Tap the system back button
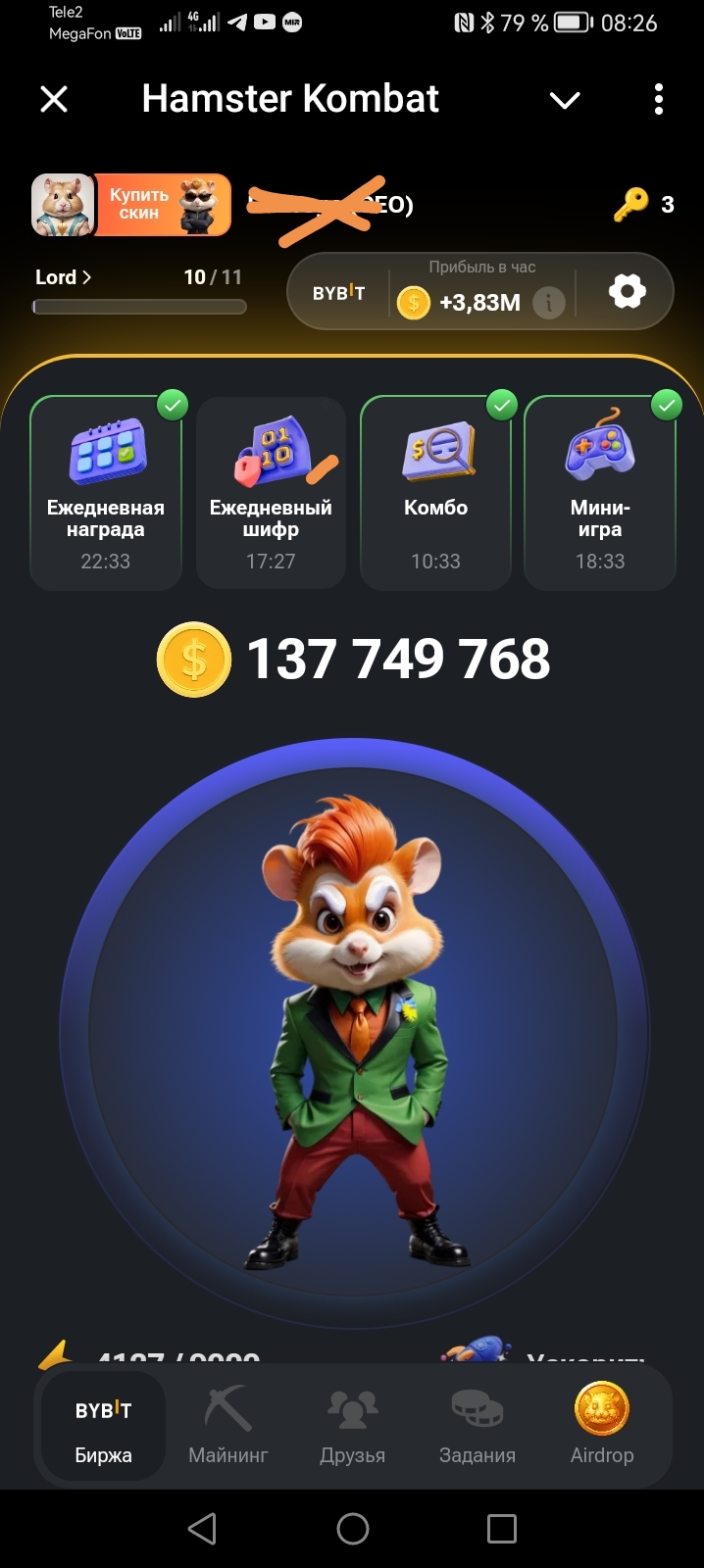This screenshot has width=704, height=1568. pos(202,1529)
